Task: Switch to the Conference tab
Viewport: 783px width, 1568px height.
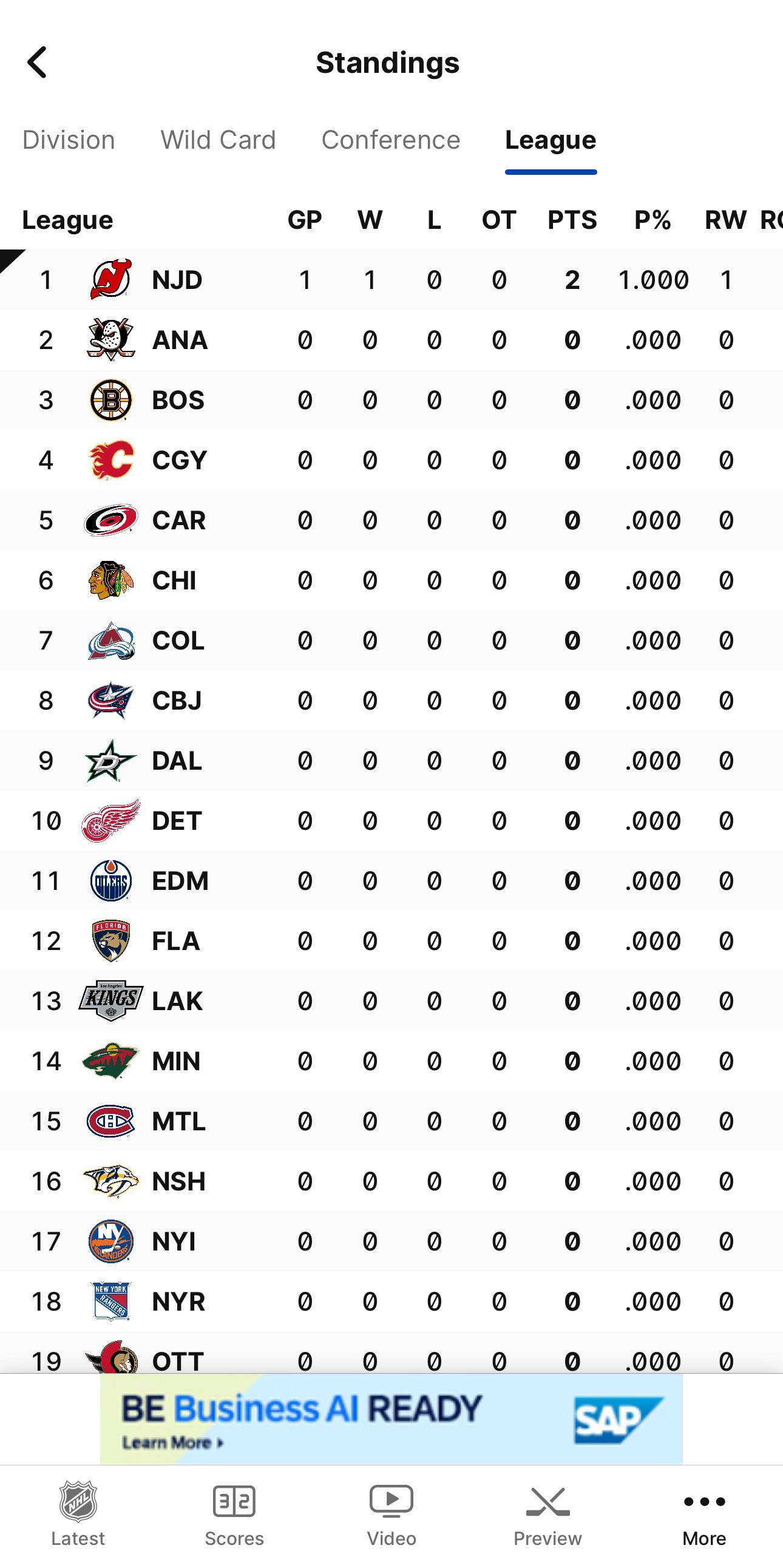Action: point(390,140)
